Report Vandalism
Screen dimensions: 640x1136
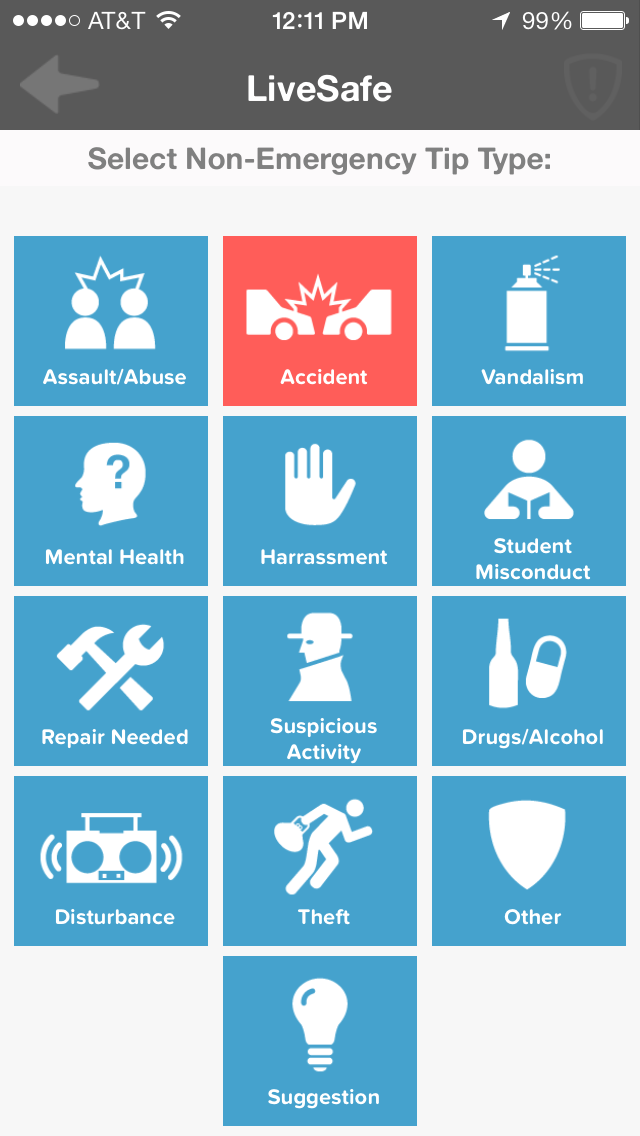[529, 321]
